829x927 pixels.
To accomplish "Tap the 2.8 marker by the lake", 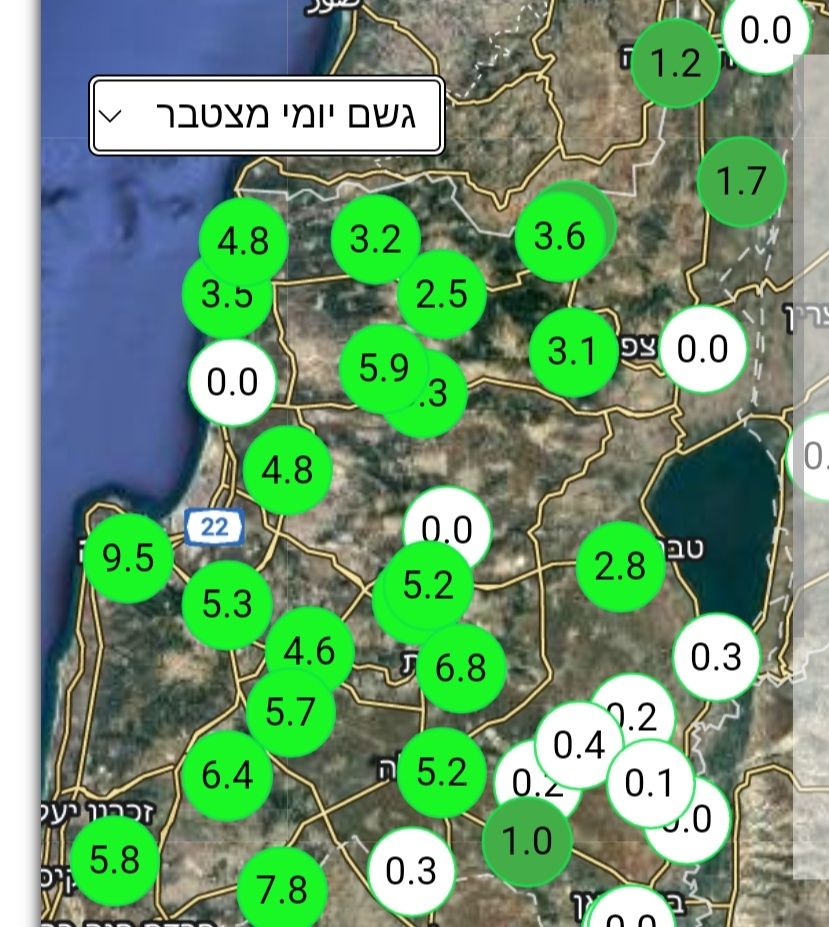I will [x=620, y=566].
